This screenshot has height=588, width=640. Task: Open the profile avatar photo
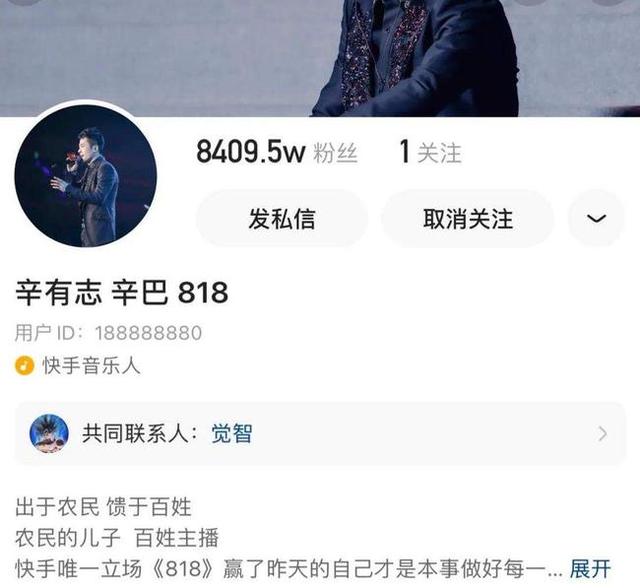(86, 176)
